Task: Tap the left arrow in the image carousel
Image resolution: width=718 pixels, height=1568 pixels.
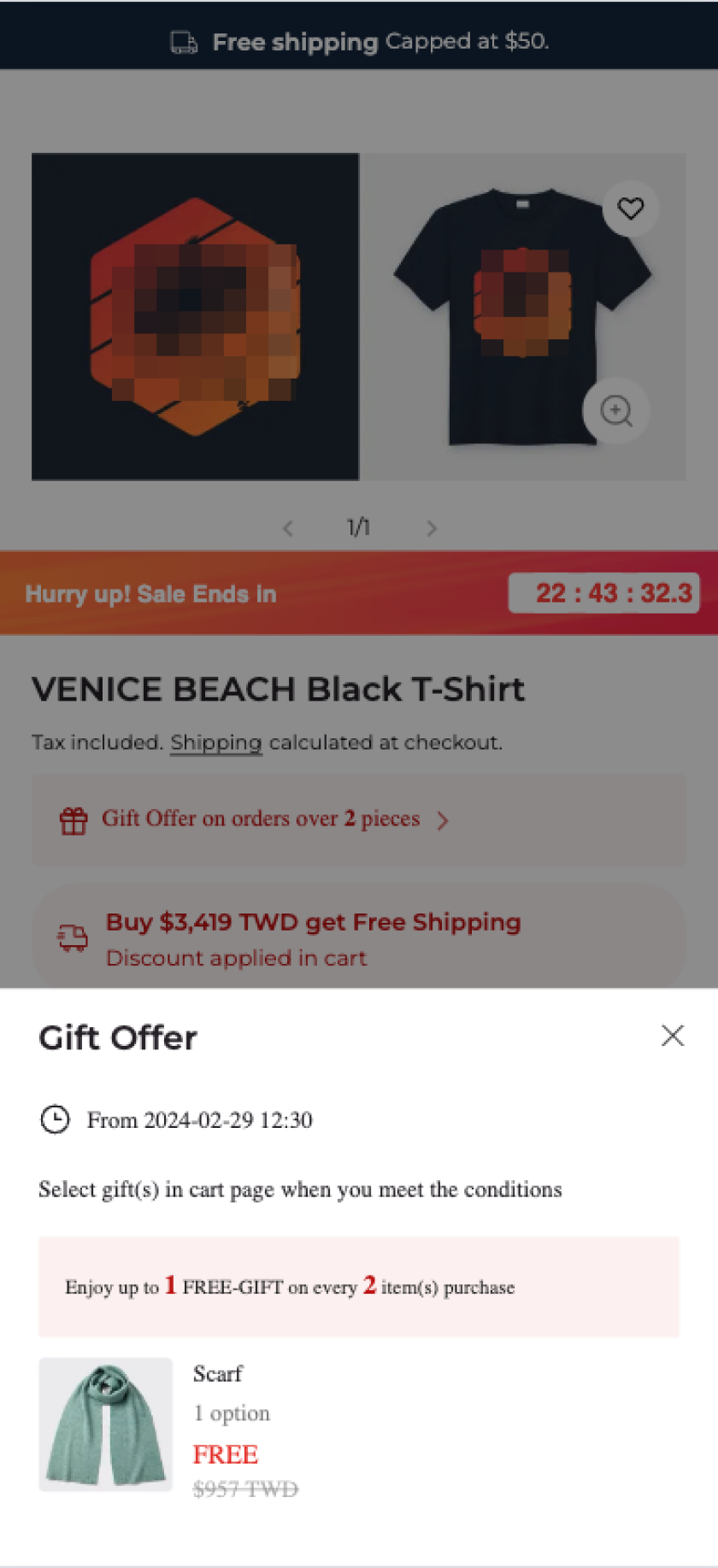Action: click(x=287, y=528)
